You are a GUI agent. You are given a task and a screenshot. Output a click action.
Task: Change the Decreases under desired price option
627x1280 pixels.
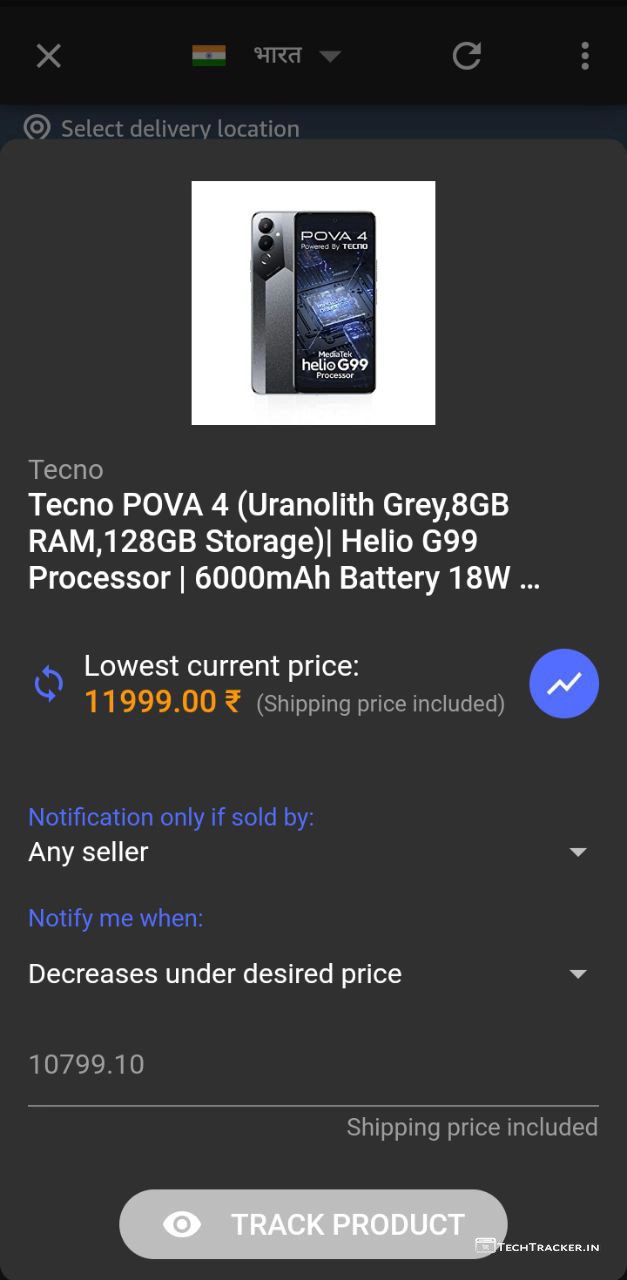[x=310, y=974]
